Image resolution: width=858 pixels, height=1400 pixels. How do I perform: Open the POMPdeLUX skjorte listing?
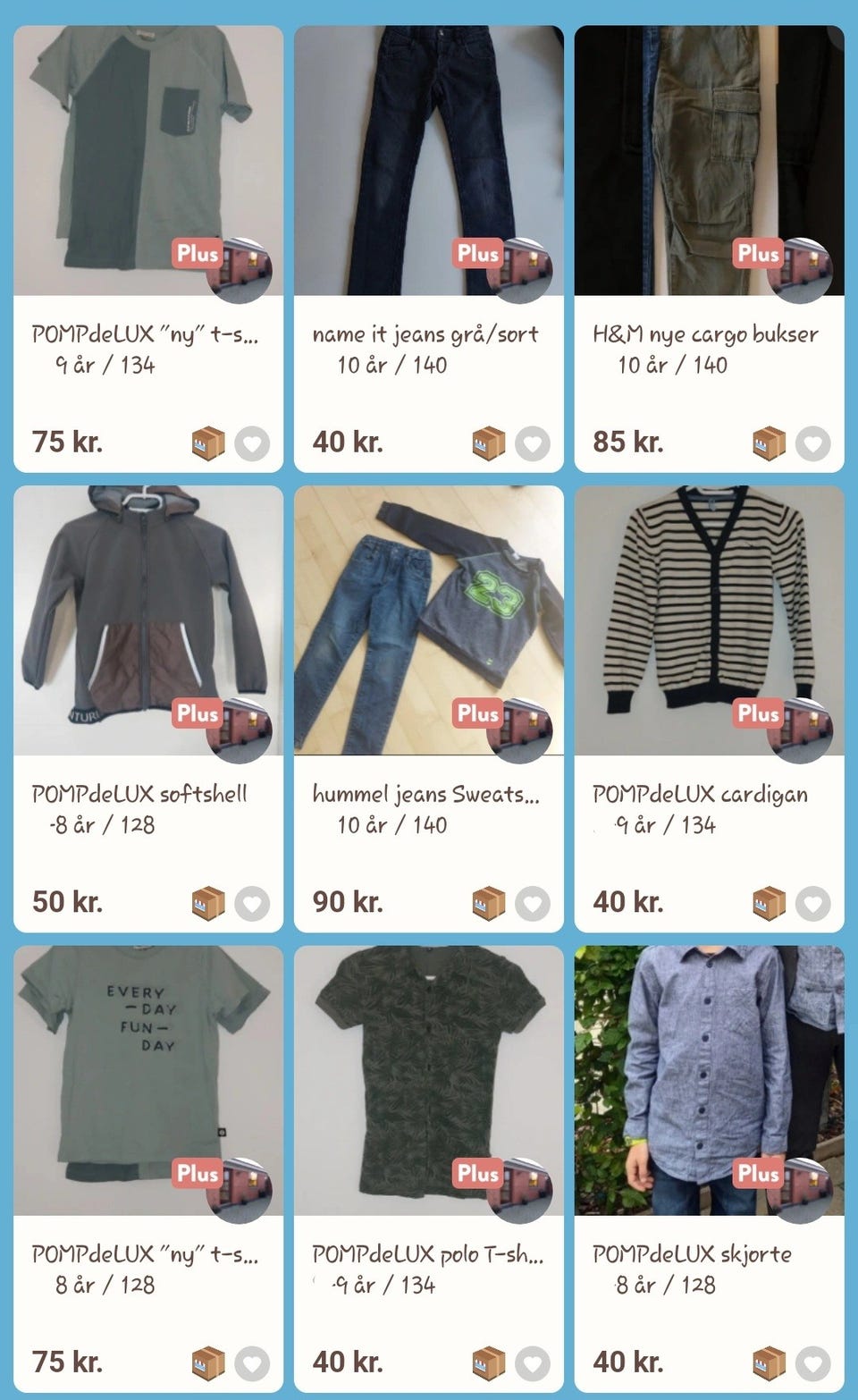click(709, 1169)
